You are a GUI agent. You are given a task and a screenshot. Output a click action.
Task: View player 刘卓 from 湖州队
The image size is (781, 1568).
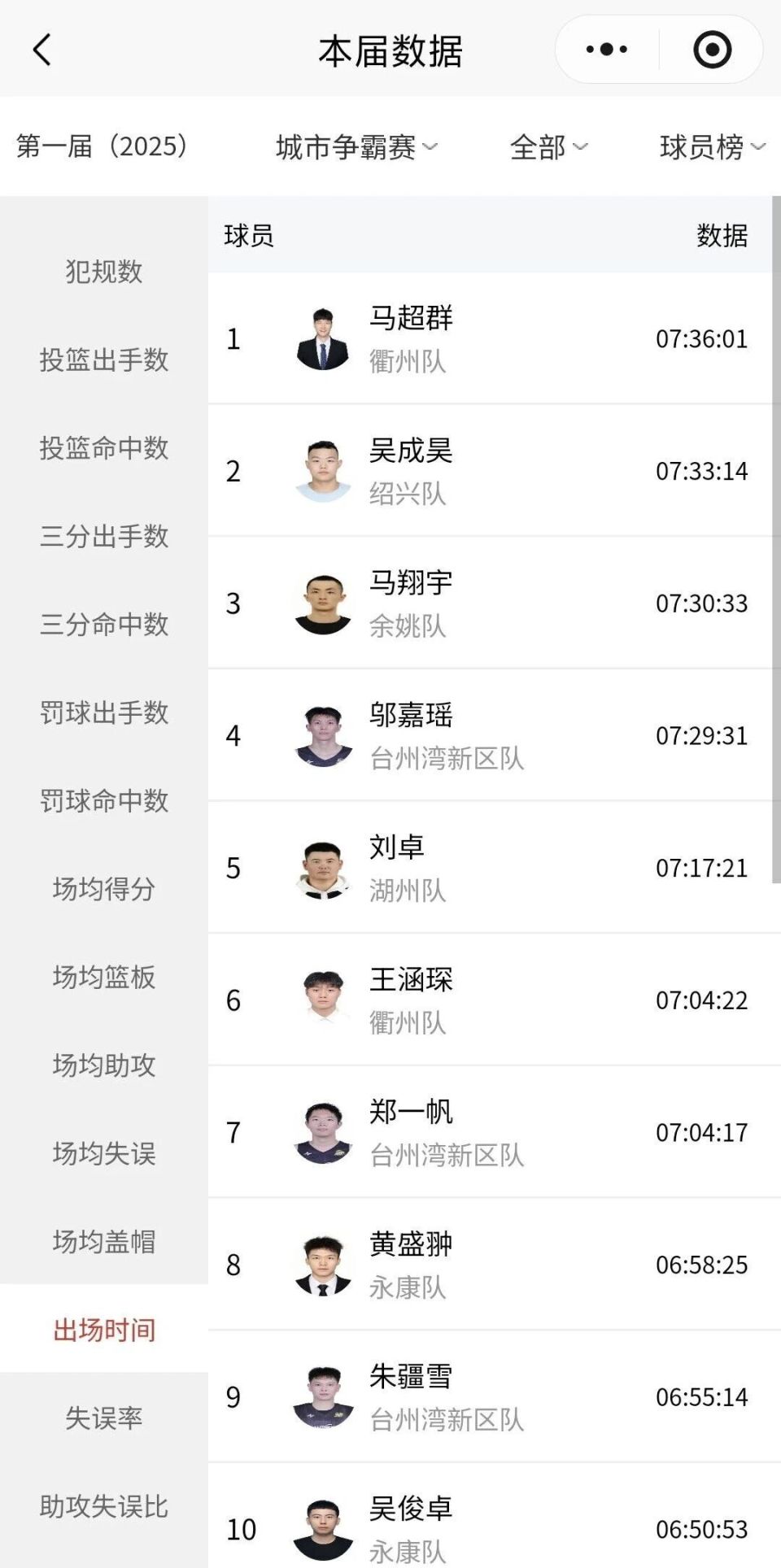pos(488,868)
